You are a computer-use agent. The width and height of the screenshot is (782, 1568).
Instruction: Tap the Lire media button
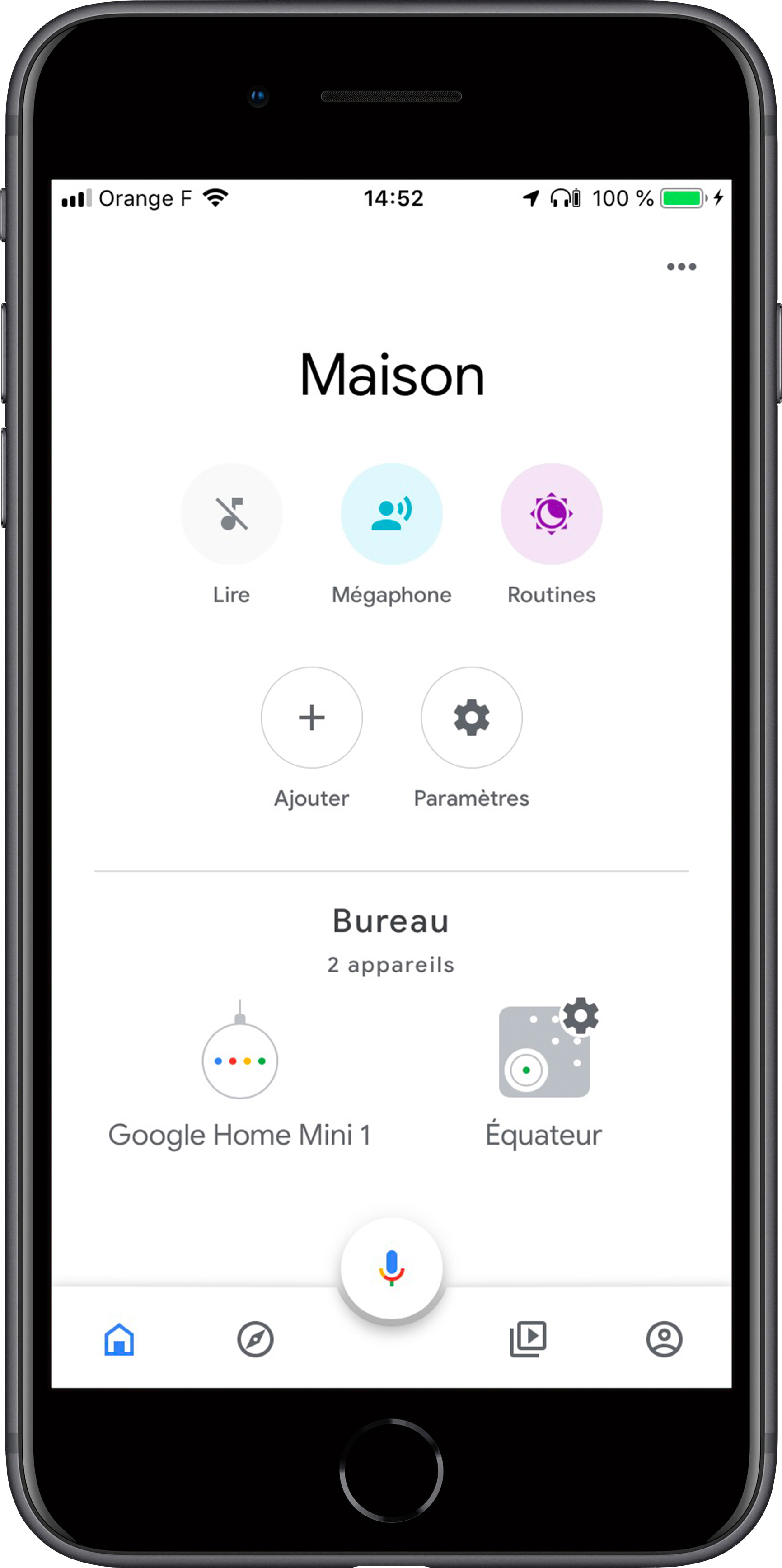pyautogui.click(x=231, y=514)
